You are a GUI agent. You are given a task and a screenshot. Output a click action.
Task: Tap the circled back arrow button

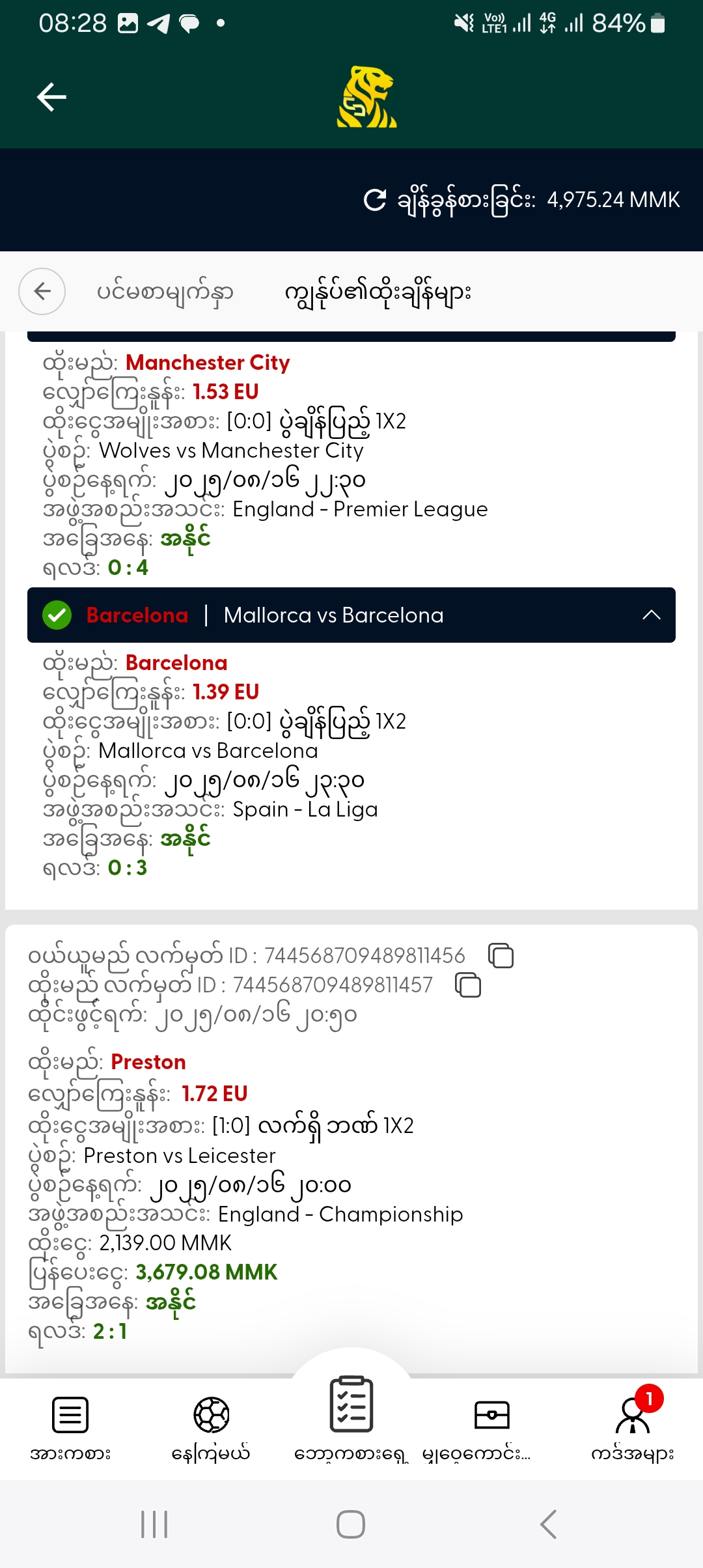point(42,292)
